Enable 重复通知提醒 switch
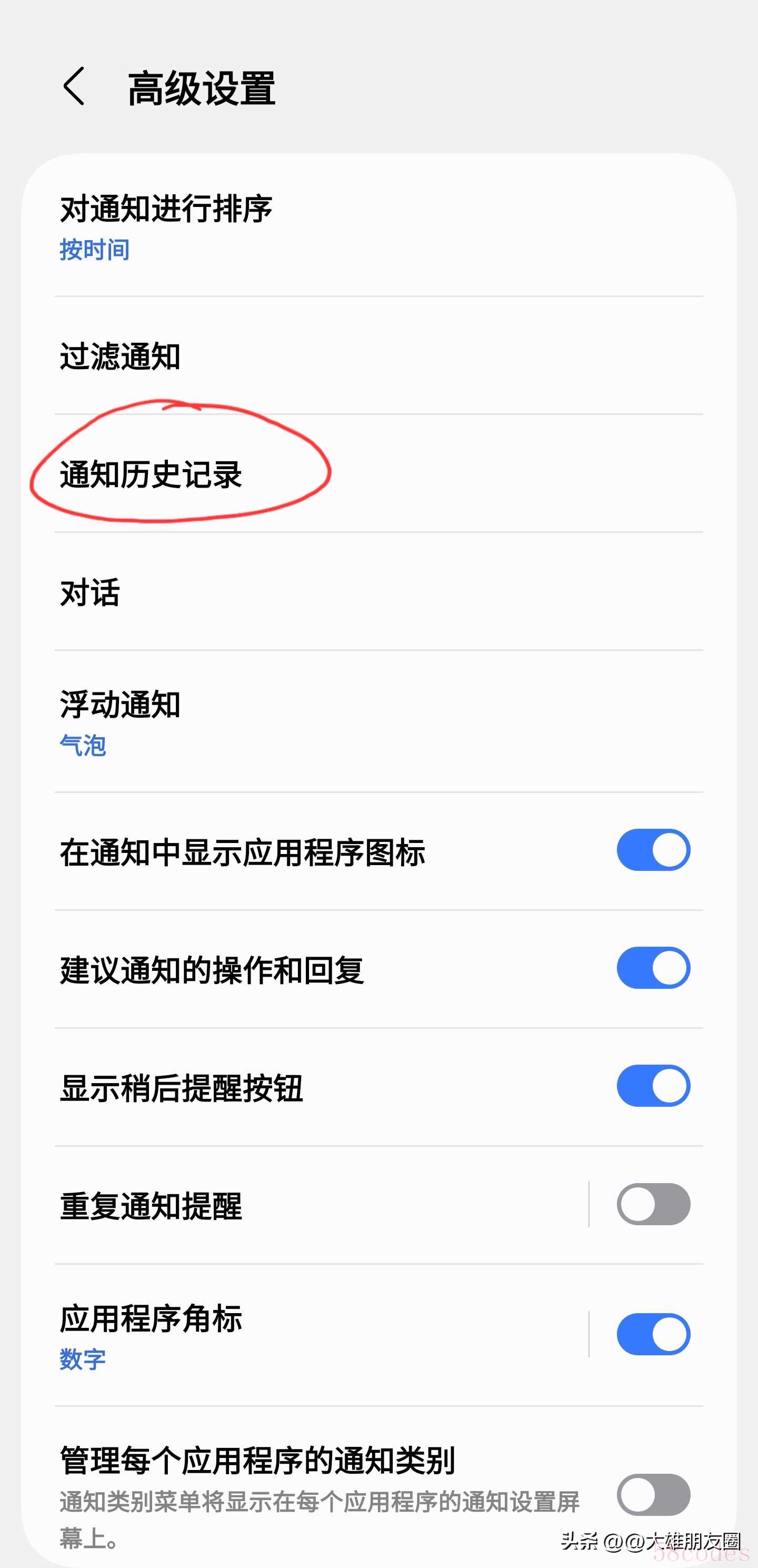Image resolution: width=758 pixels, height=1568 pixels. 653,1204
